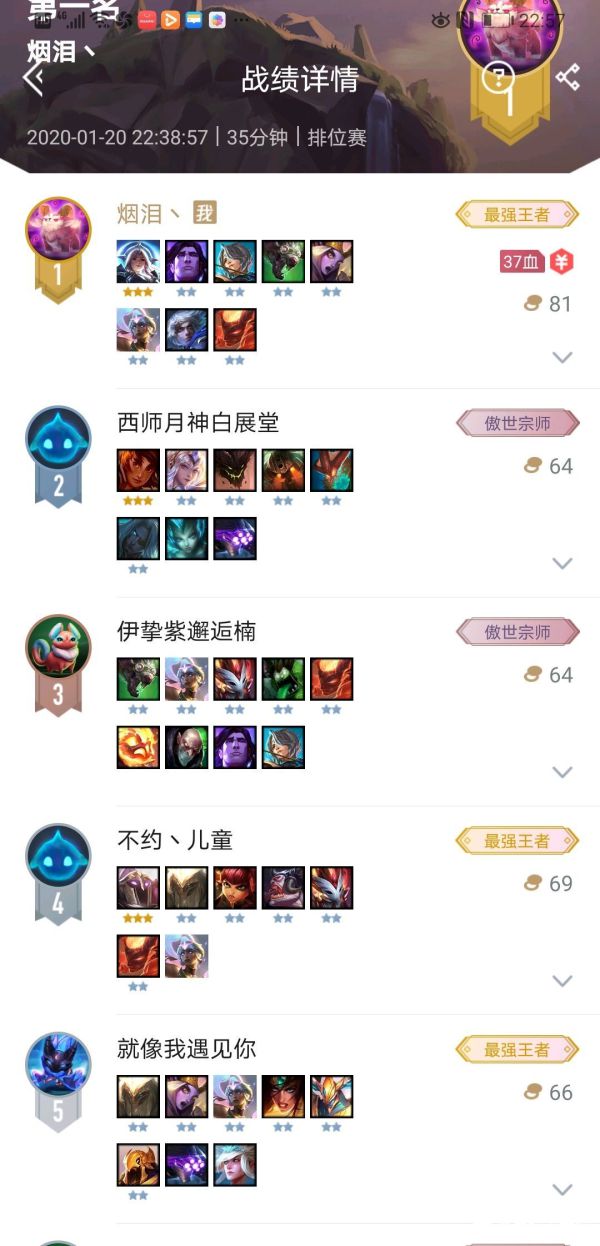The height and width of the screenshot is (1246, 600).
Task: Expand details for 西师月神白展堂
Action: (x=562, y=563)
